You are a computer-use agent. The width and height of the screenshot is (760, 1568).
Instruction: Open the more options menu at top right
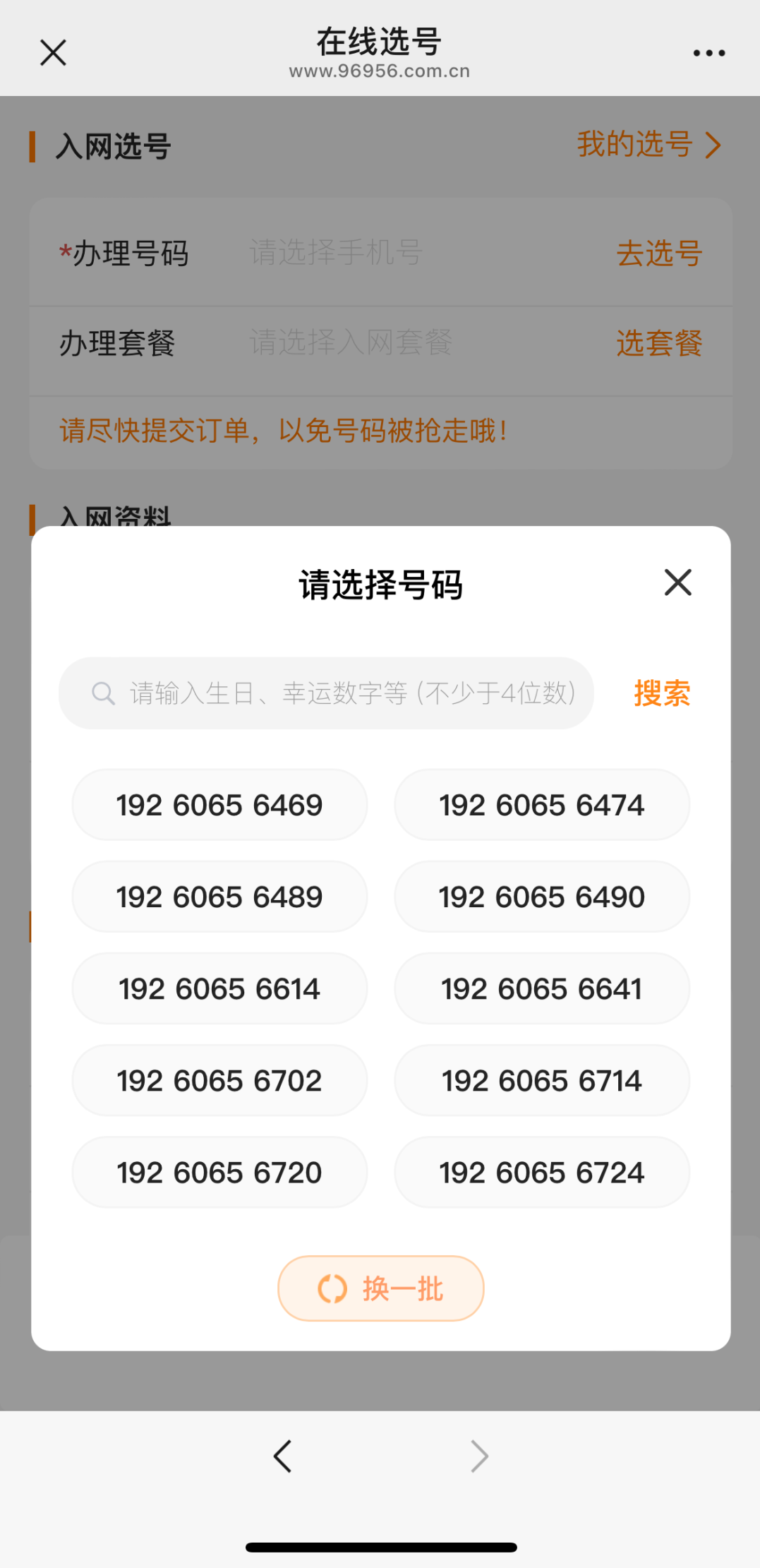point(708,52)
